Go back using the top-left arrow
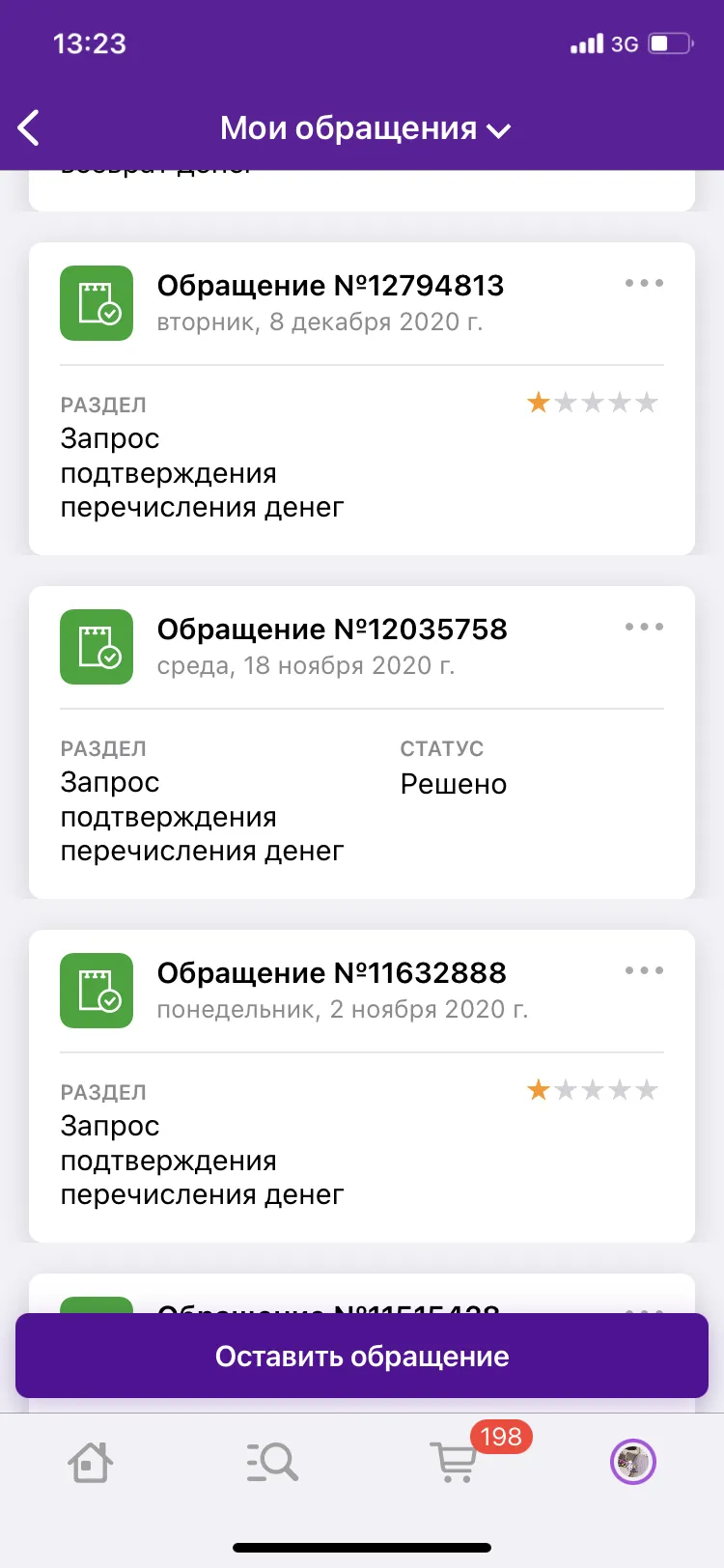This screenshot has height=1568, width=724. click(29, 127)
